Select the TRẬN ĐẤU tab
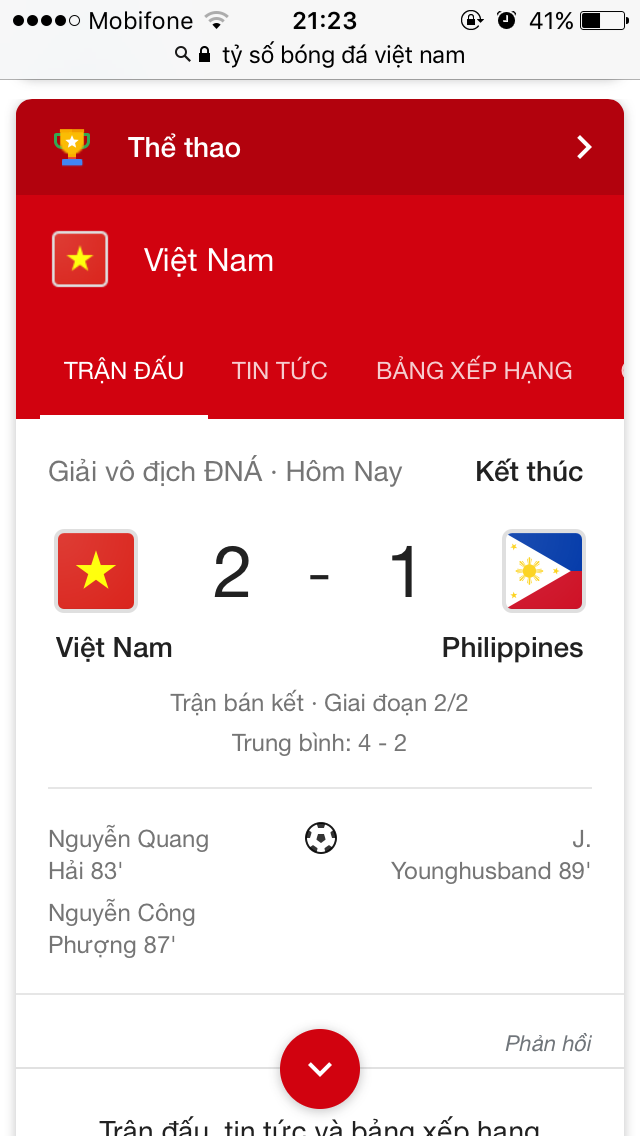 (x=124, y=371)
